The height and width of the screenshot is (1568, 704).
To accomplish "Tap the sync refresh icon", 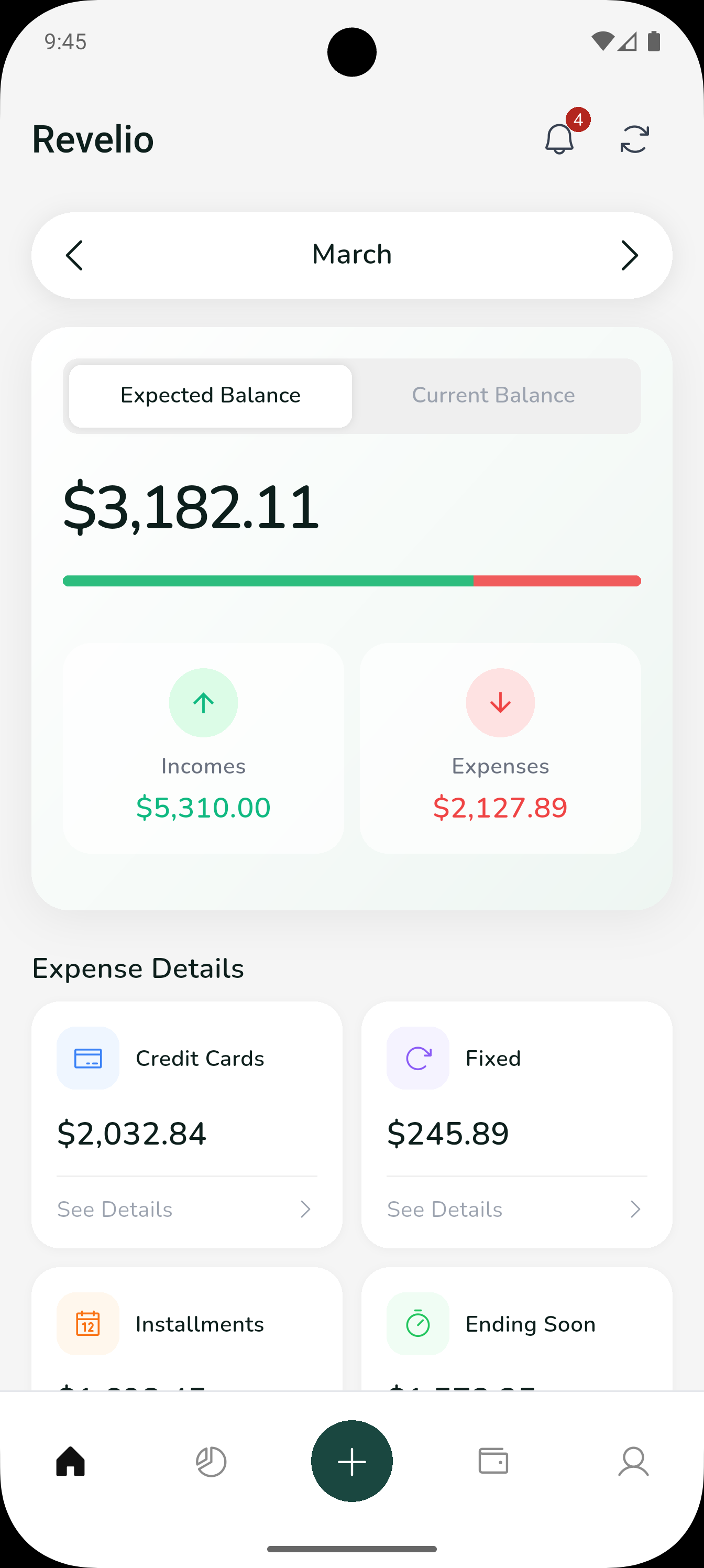I will (634, 139).
